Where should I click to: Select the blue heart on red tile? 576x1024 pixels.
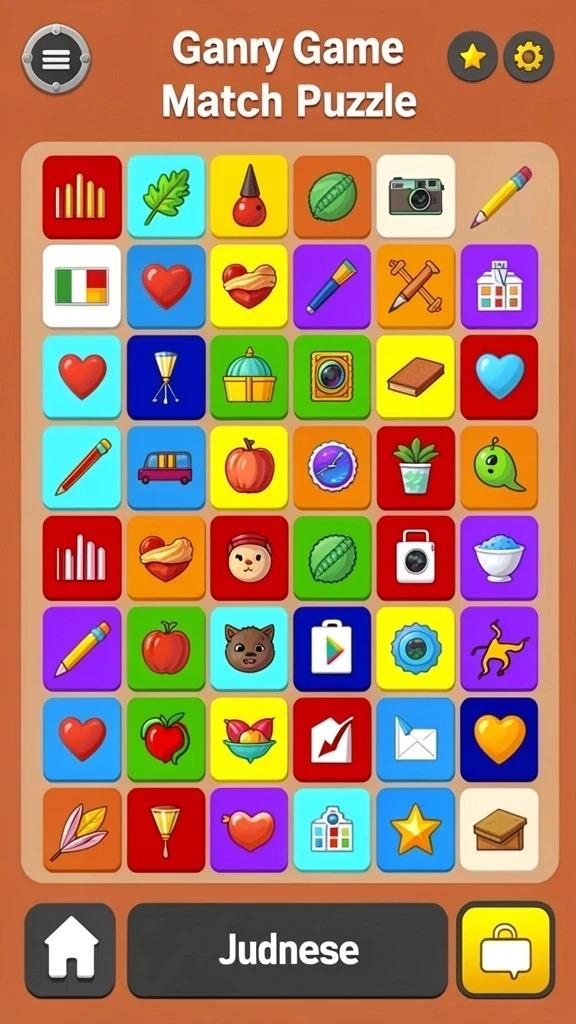(499, 377)
